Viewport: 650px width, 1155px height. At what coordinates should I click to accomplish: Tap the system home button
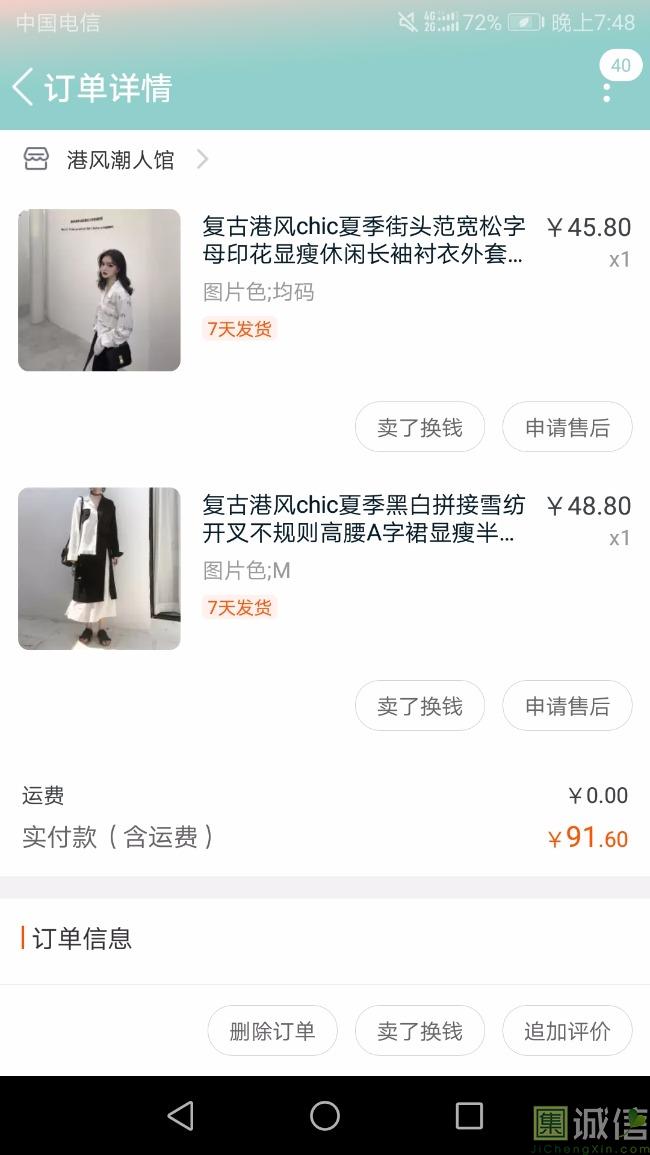tap(325, 1116)
